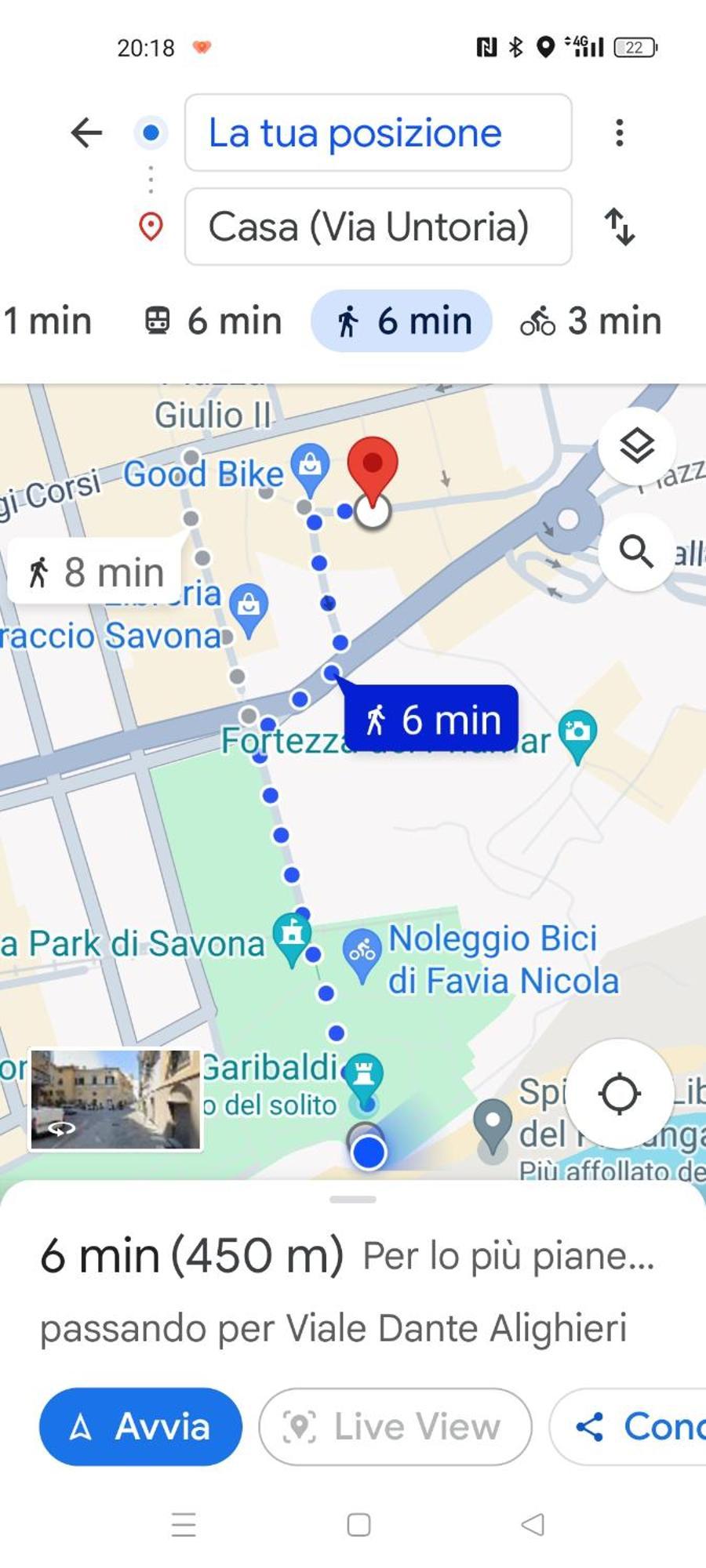Open the Noleggio Bici di Favia Nicola pin

[362, 953]
